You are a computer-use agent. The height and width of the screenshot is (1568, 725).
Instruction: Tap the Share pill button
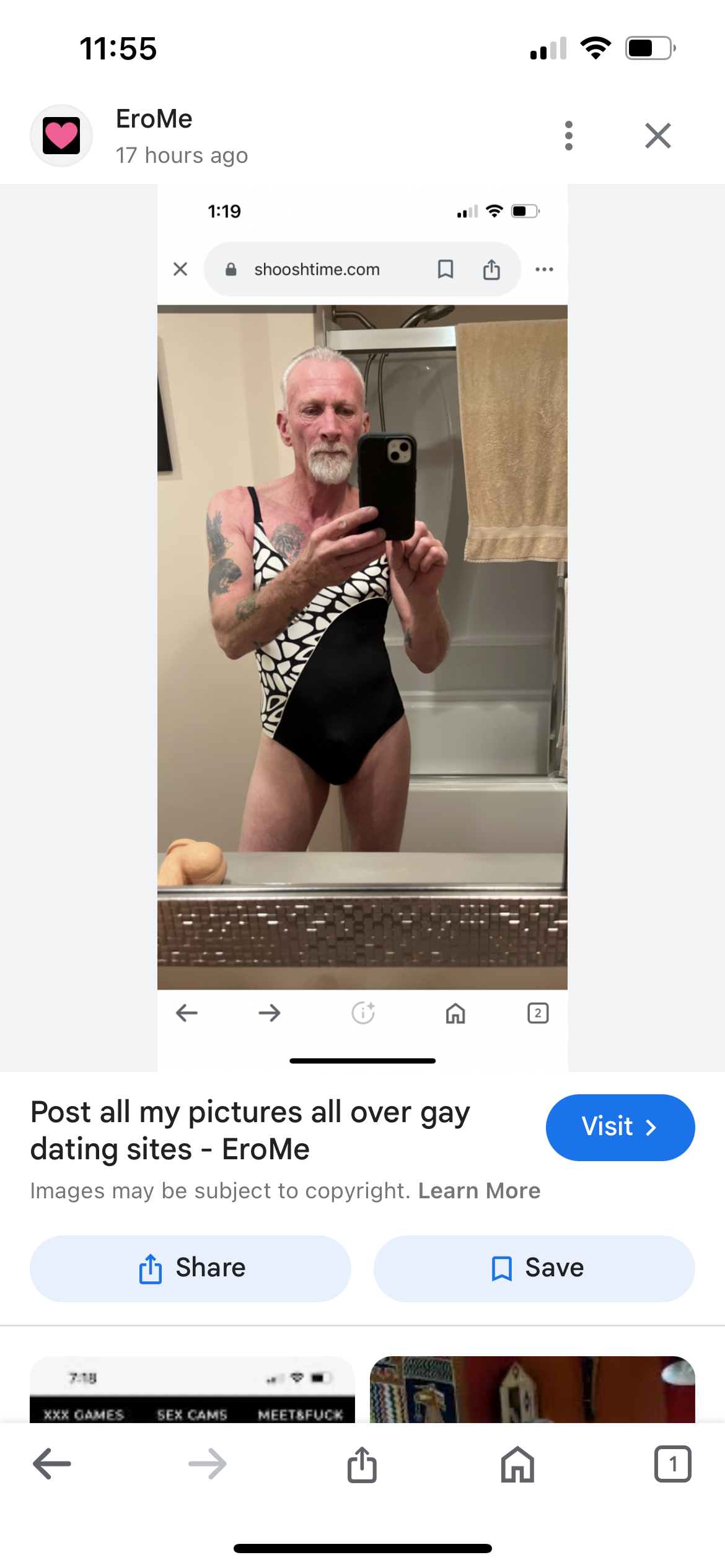pos(190,1268)
